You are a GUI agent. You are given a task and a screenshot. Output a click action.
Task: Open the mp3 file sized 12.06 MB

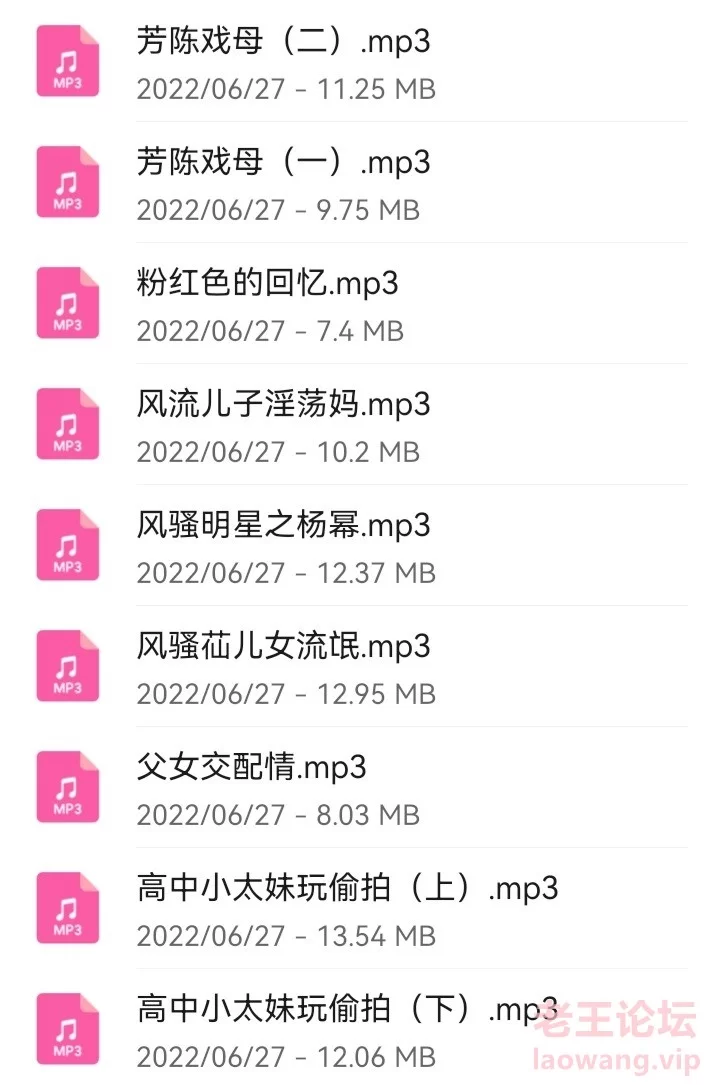347,1010
